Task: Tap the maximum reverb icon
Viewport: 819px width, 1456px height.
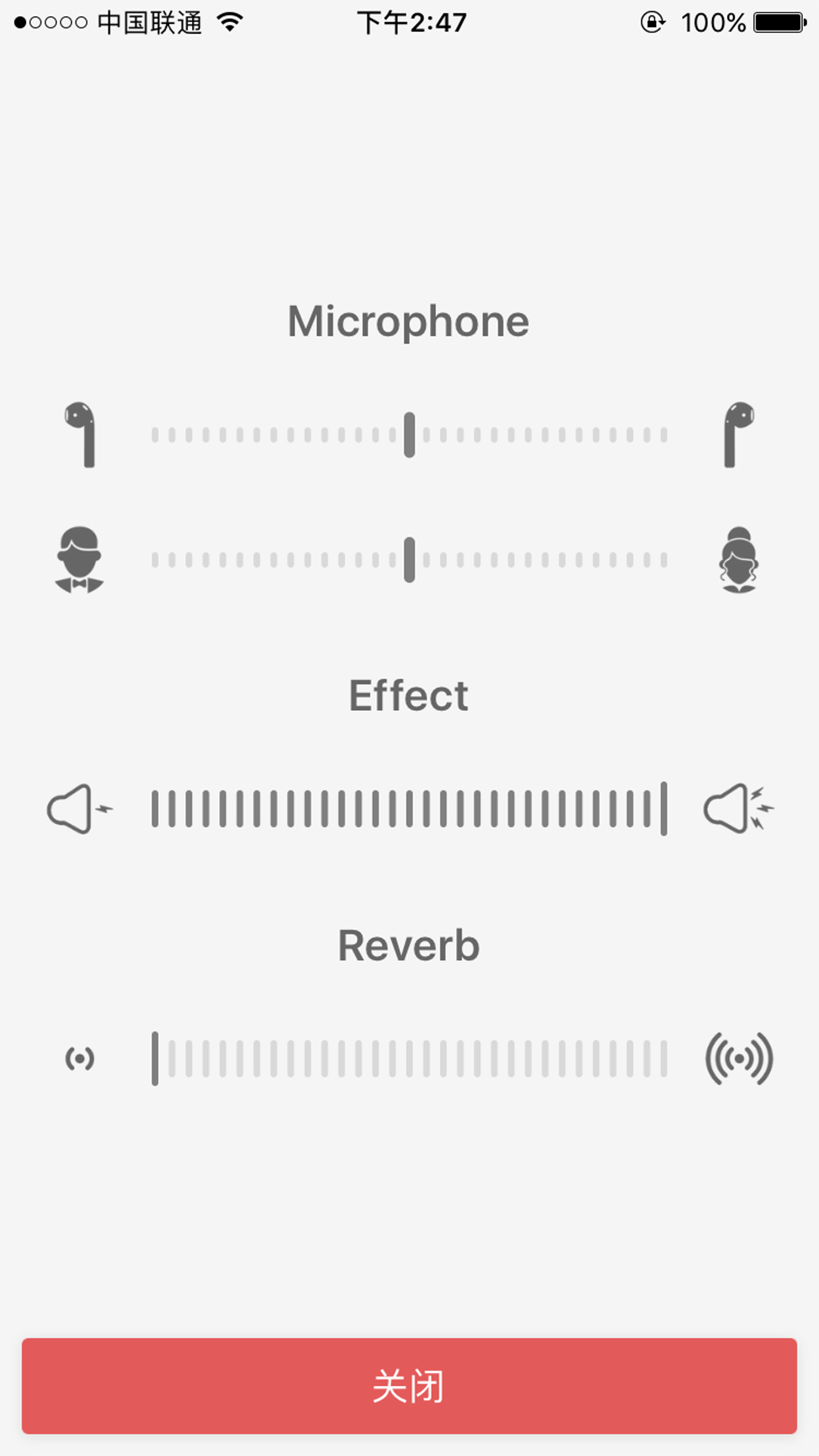Action: 739,1059
